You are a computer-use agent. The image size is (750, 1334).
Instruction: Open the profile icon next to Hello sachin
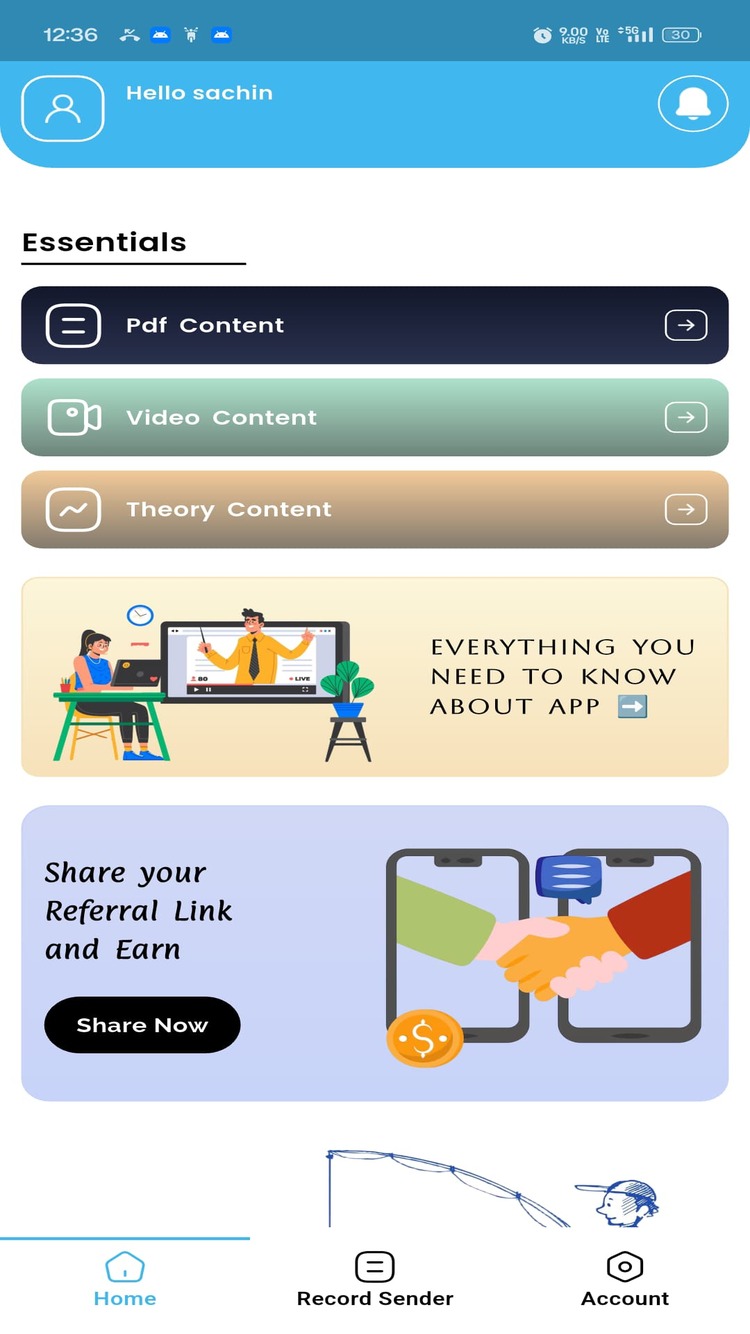pyautogui.click(x=63, y=108)
